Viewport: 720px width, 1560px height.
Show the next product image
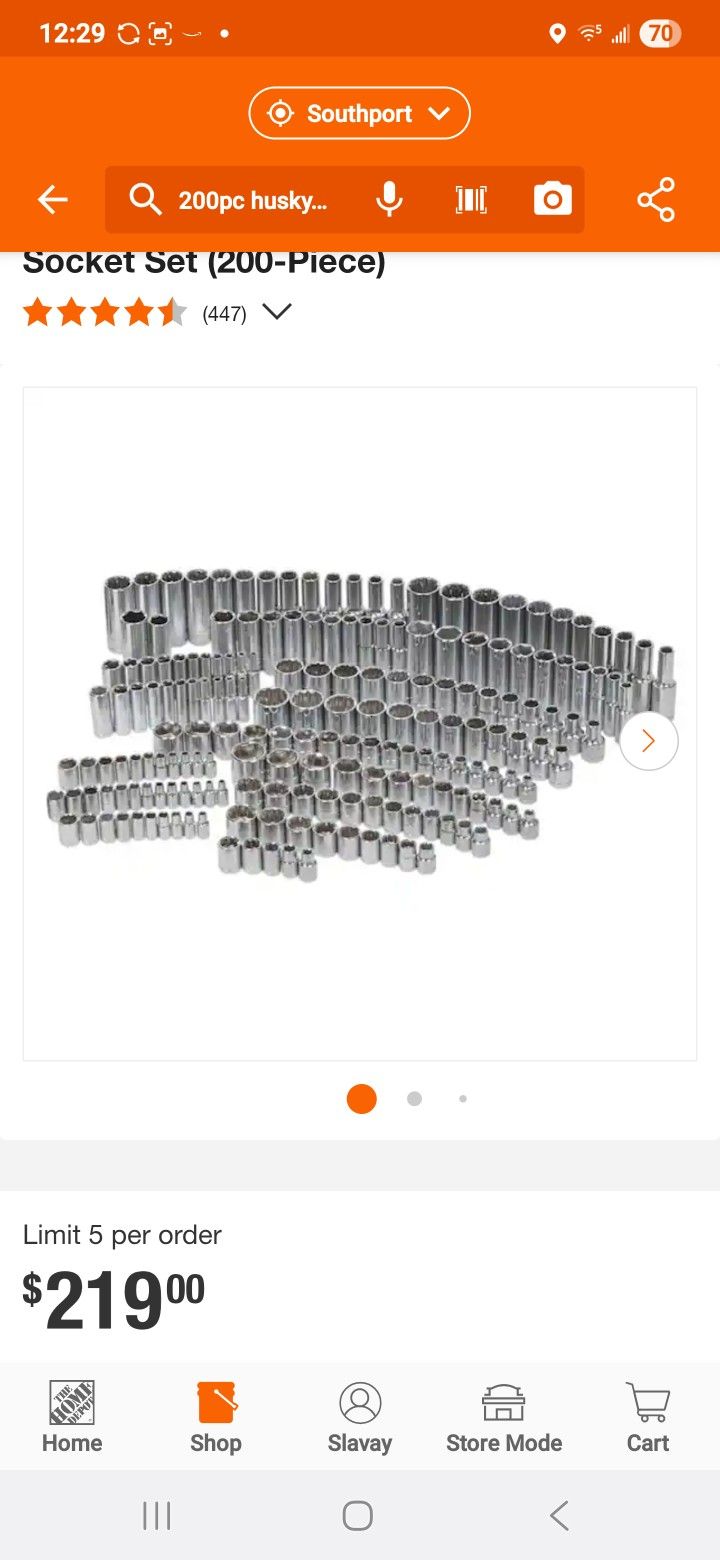(648, 741)
